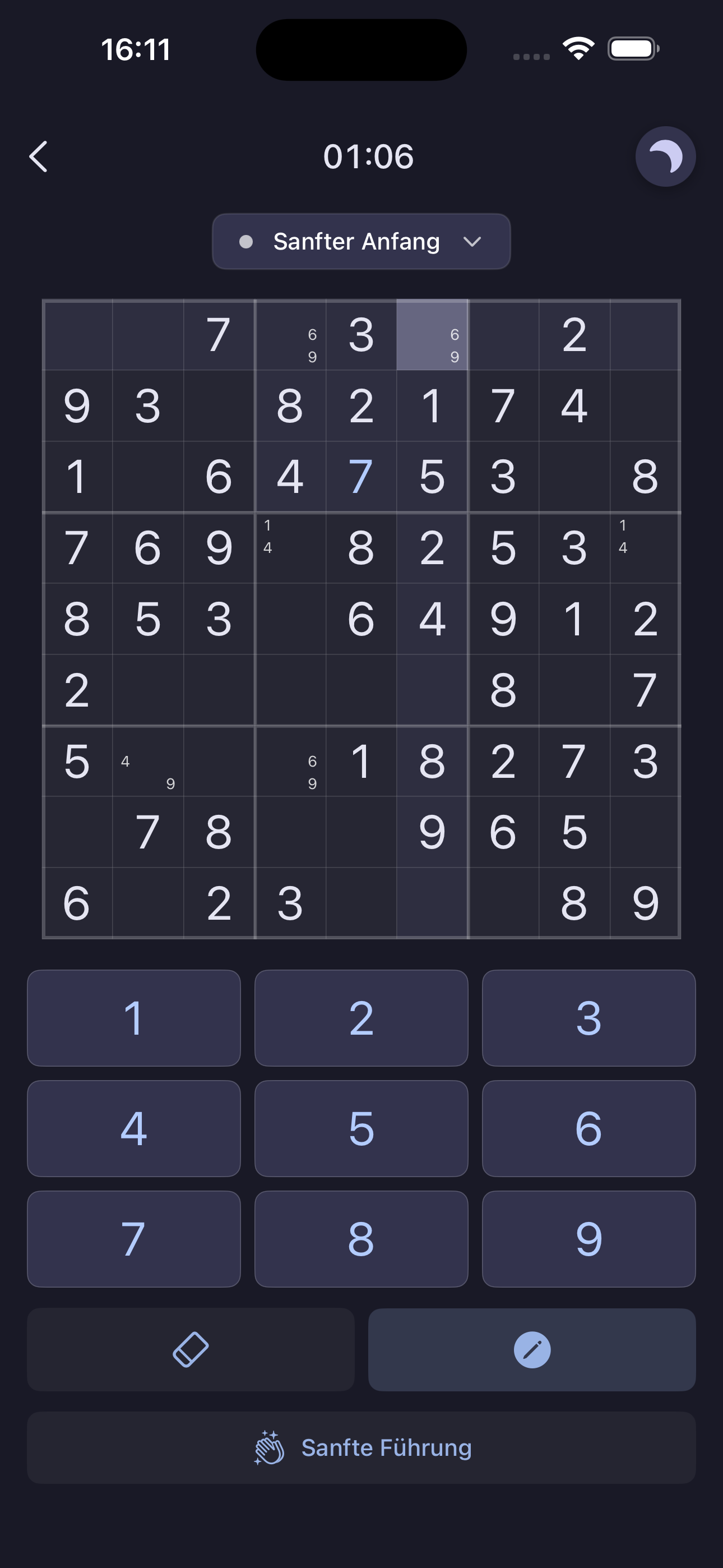Viewport: 723px width, 1568px height.
Task: Select the eraser tool
Action: point(191,1349)
